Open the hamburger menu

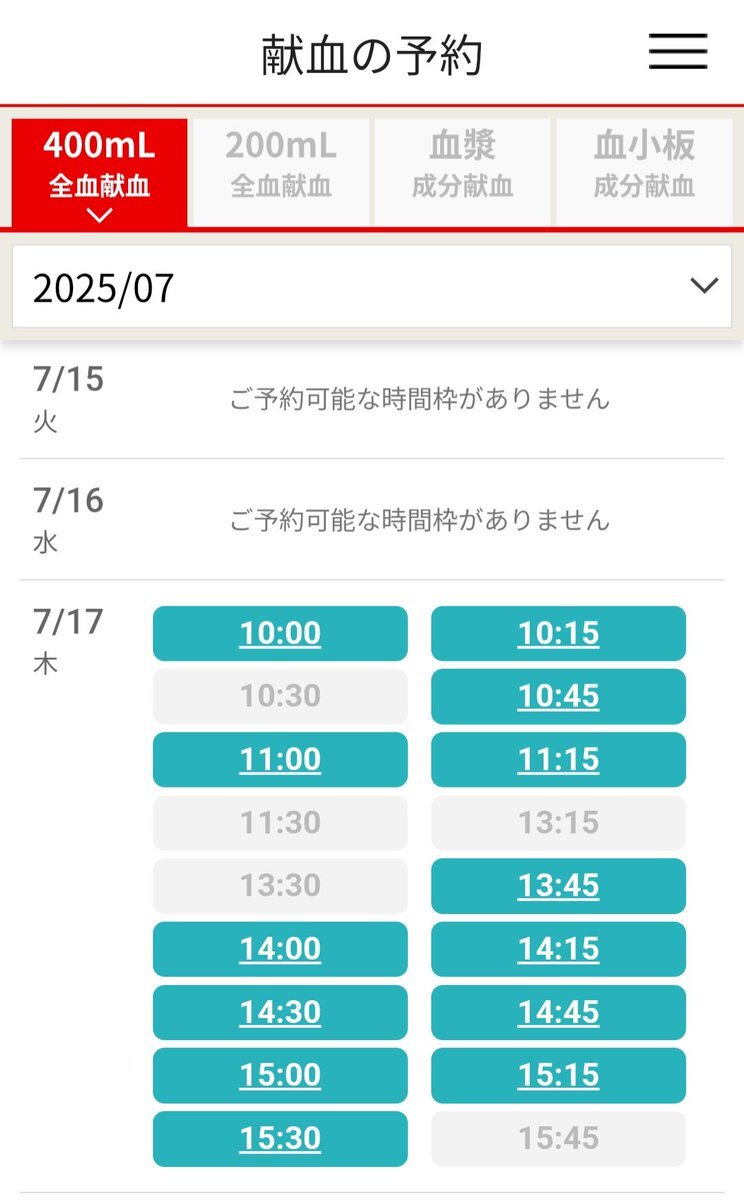tap(678, 51)
